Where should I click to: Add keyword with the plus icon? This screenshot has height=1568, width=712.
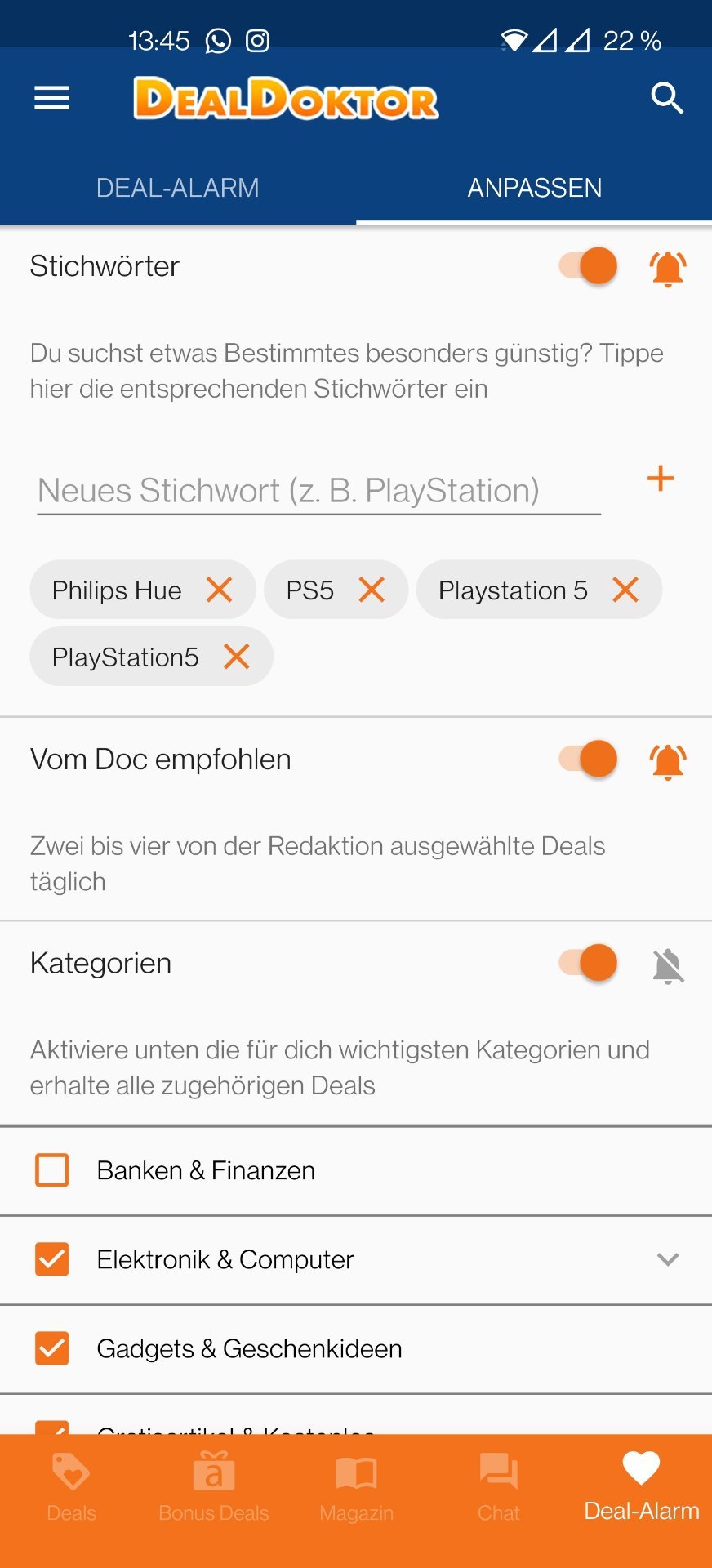click(660, 479)
